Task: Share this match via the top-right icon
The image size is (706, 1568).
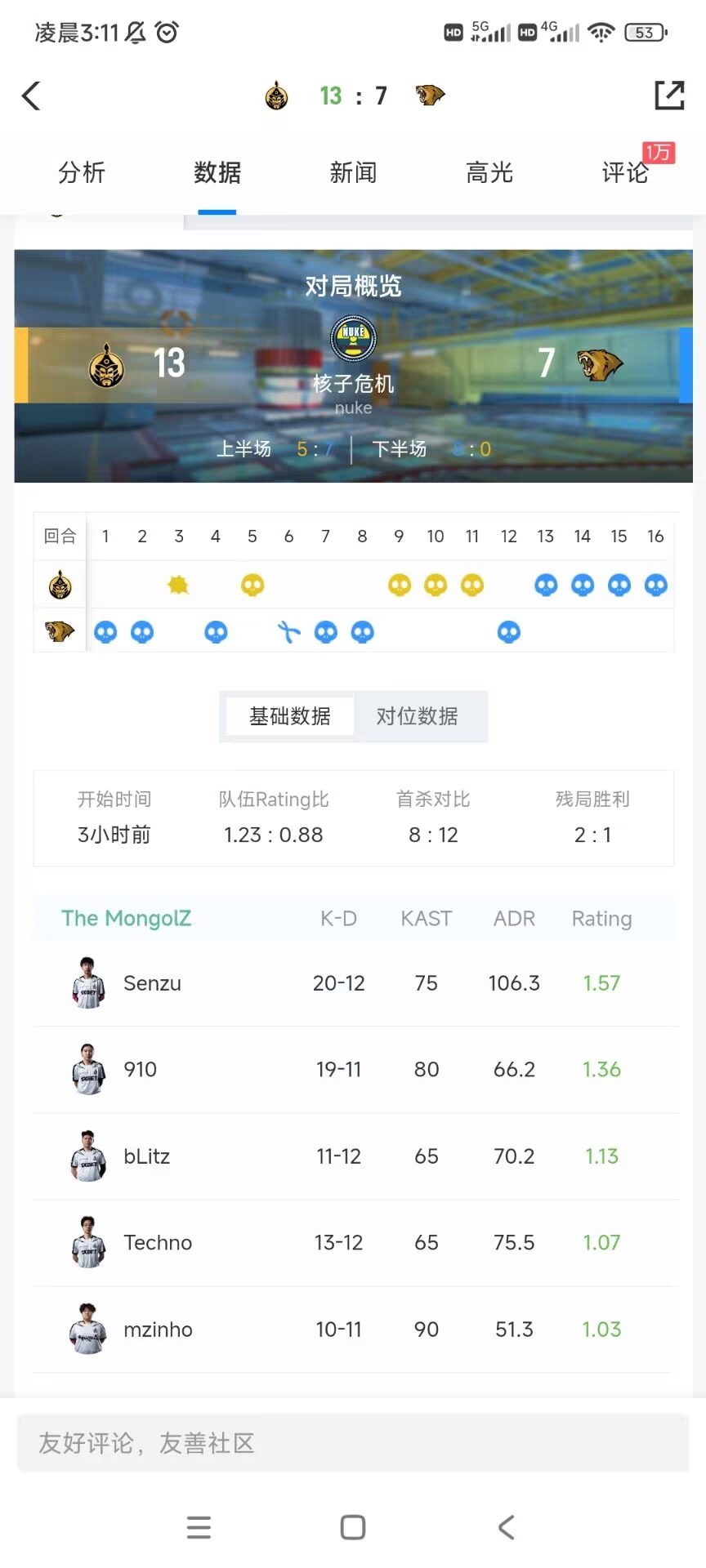Action: click(x=669, y=96)
